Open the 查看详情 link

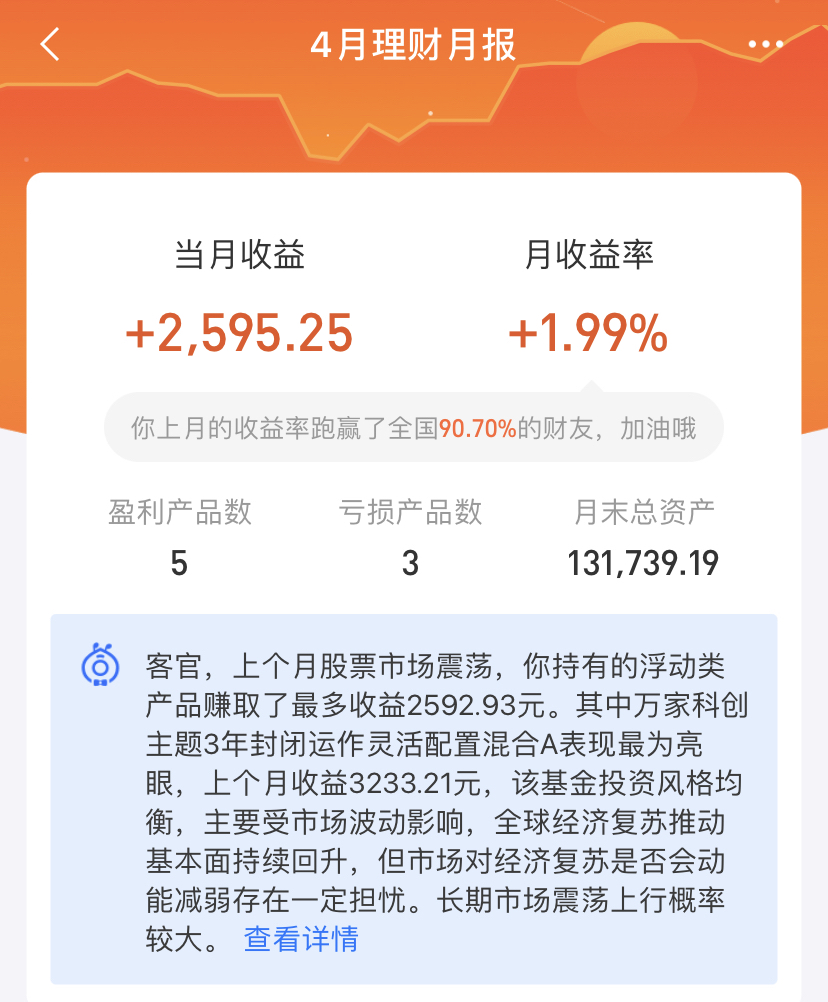pos(301,938)
